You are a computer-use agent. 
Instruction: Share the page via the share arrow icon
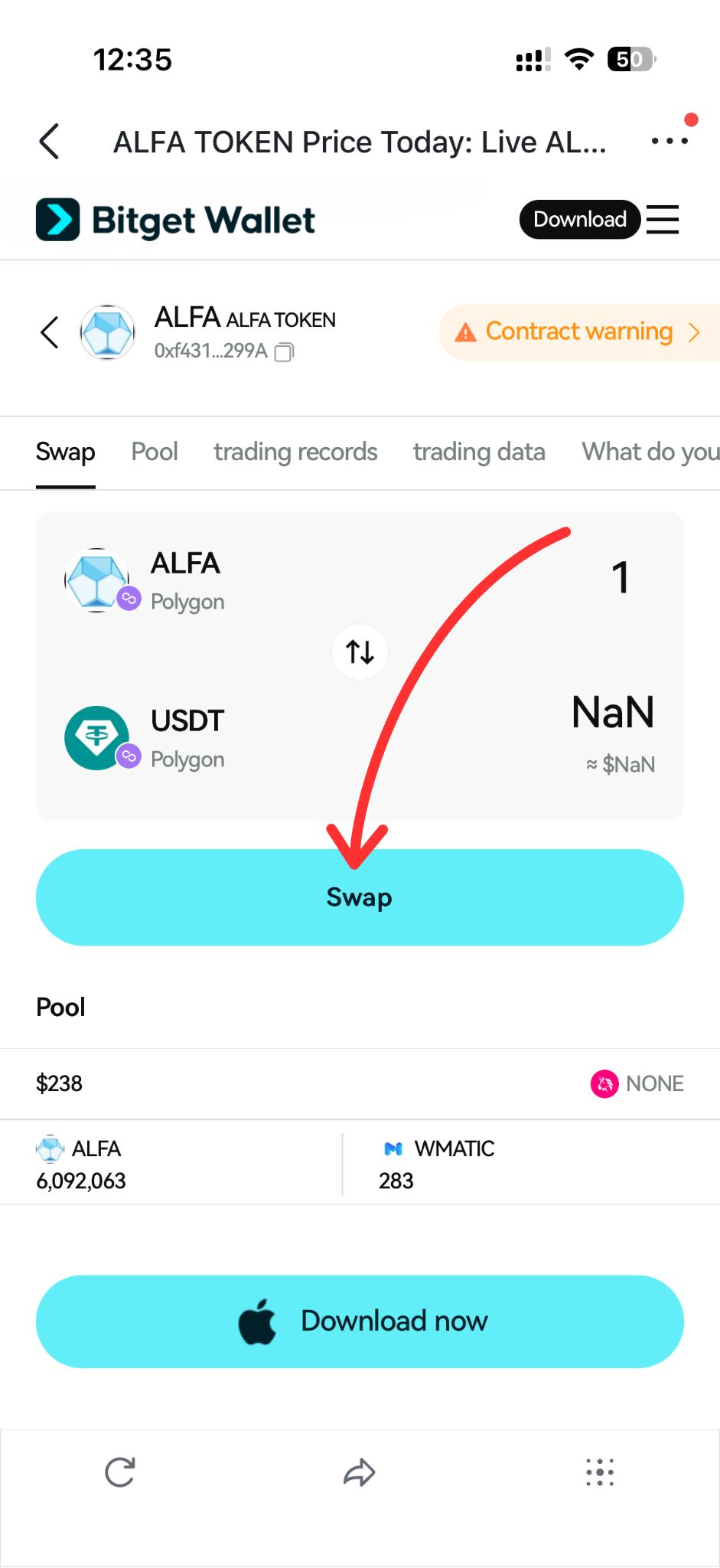[x=359, y=1471]
